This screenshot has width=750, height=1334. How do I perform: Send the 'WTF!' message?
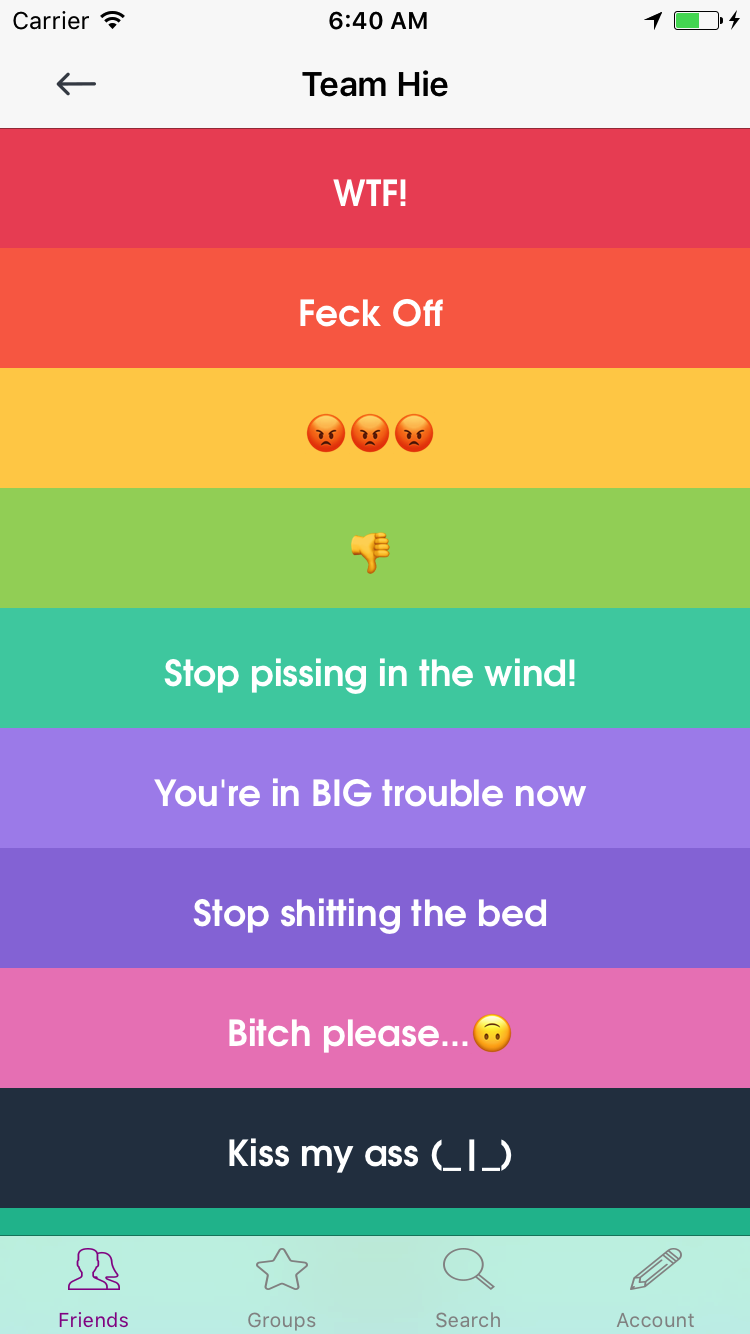pyautogui.click(x=375, y=188)
